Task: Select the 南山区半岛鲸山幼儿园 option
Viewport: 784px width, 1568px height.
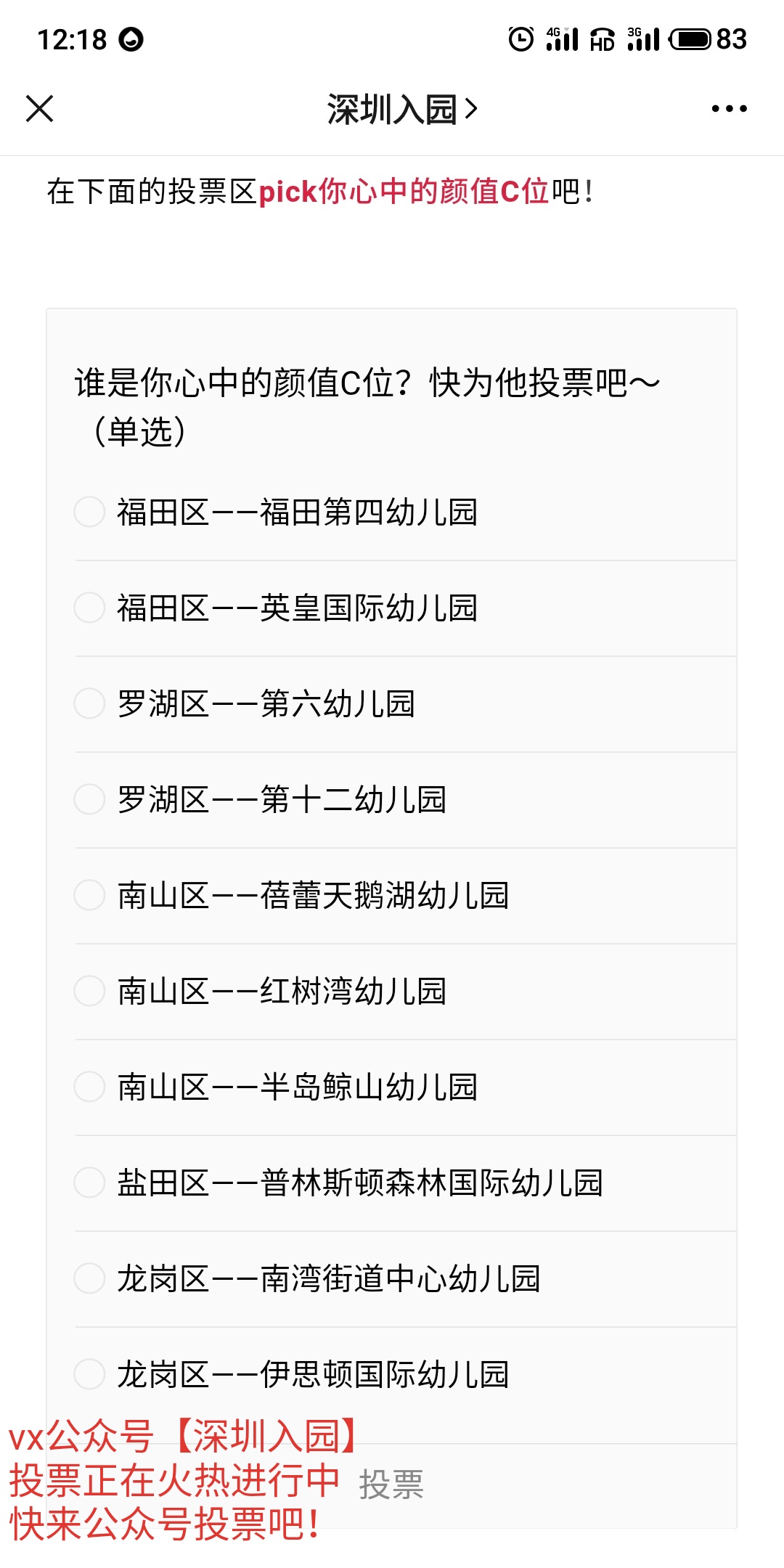Action: point(89,1085)
